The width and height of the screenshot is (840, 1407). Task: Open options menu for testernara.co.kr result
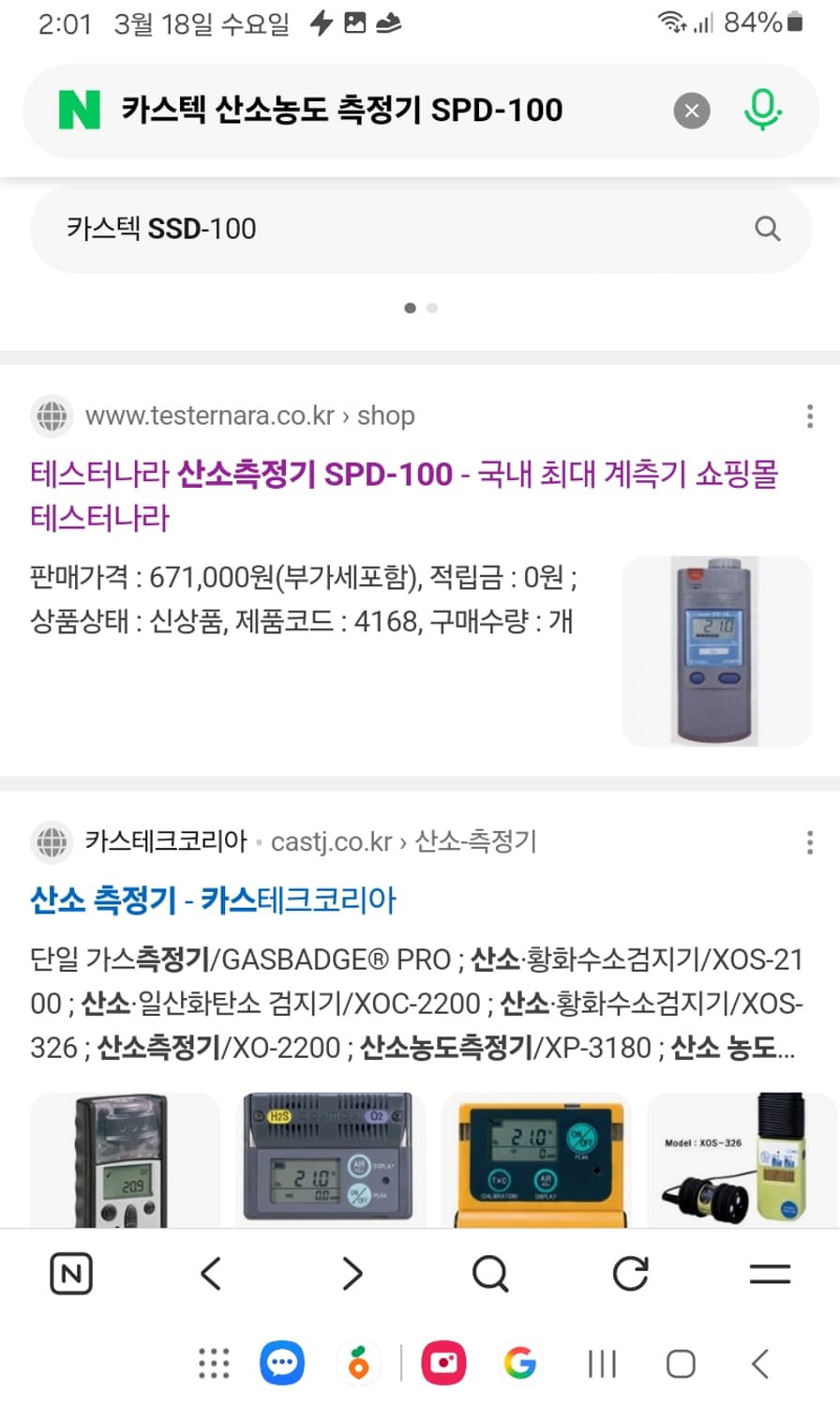(809, 416)
